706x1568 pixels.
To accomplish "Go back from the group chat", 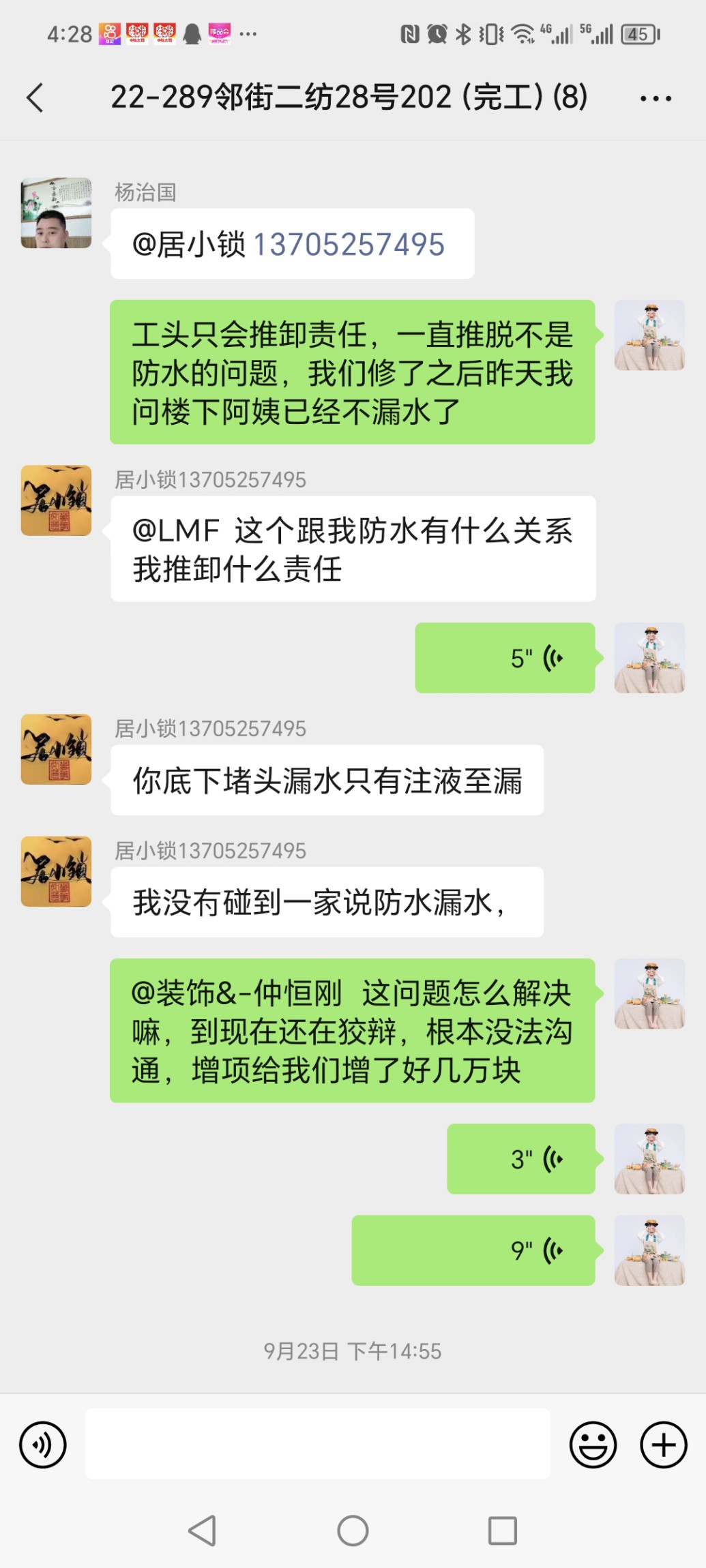I will pos(35,98).
